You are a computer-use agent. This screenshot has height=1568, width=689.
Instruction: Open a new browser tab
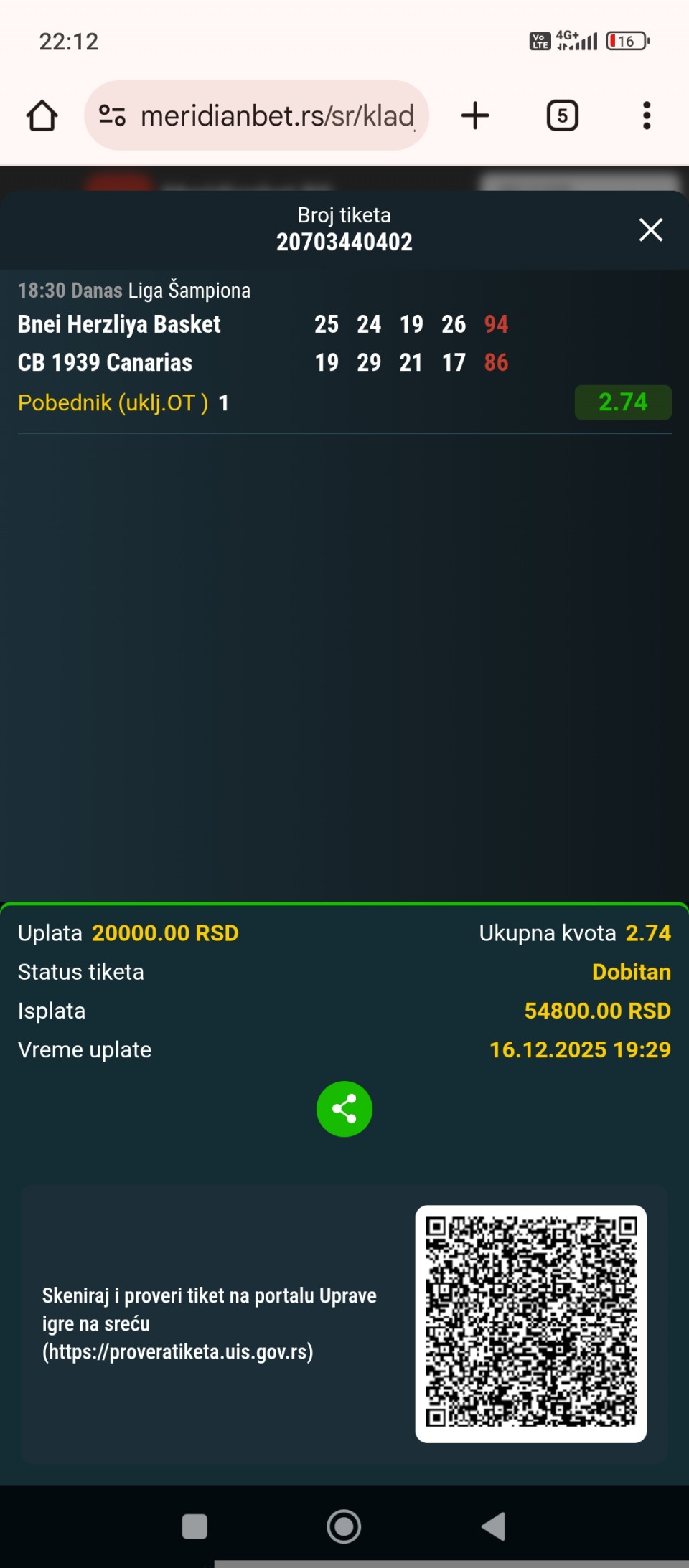475,115
